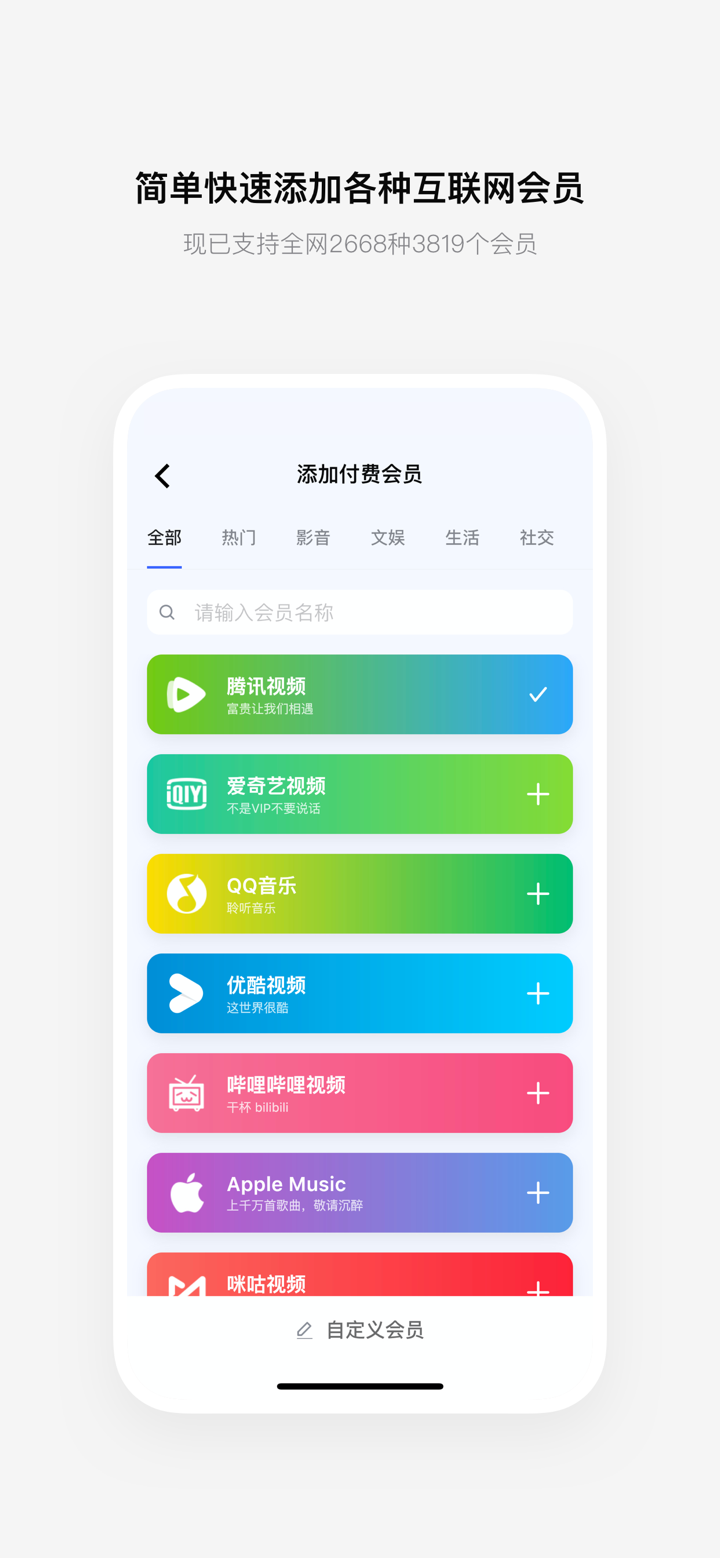Add iQIYI membership with the plus toggle
Screen dimensions: 720x1558
(538, 793)
